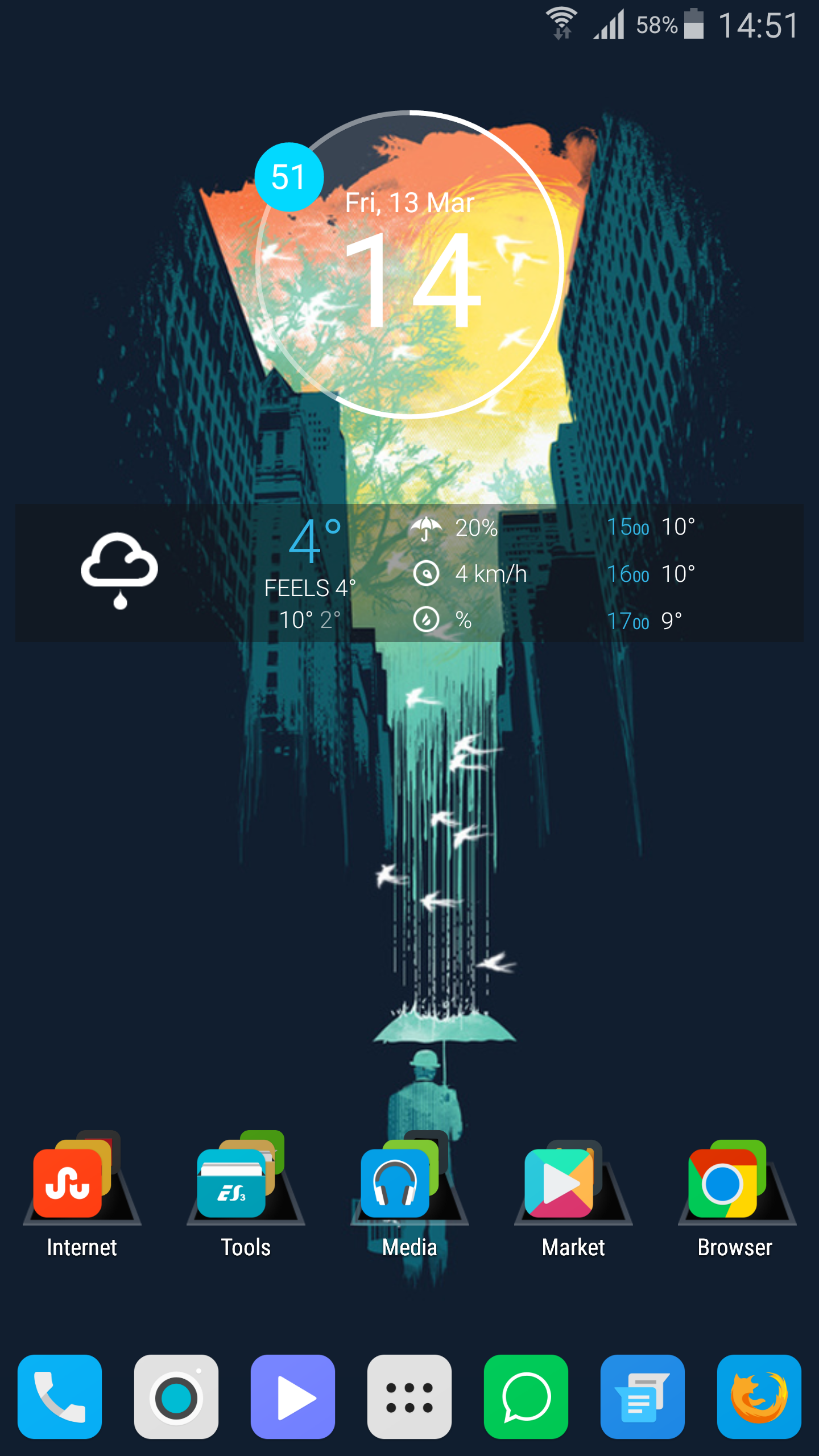Launch the green chat messenger app
The width and height of the screenshot is (819, 1456).
pyautogui.click(x=526, y=1396)
